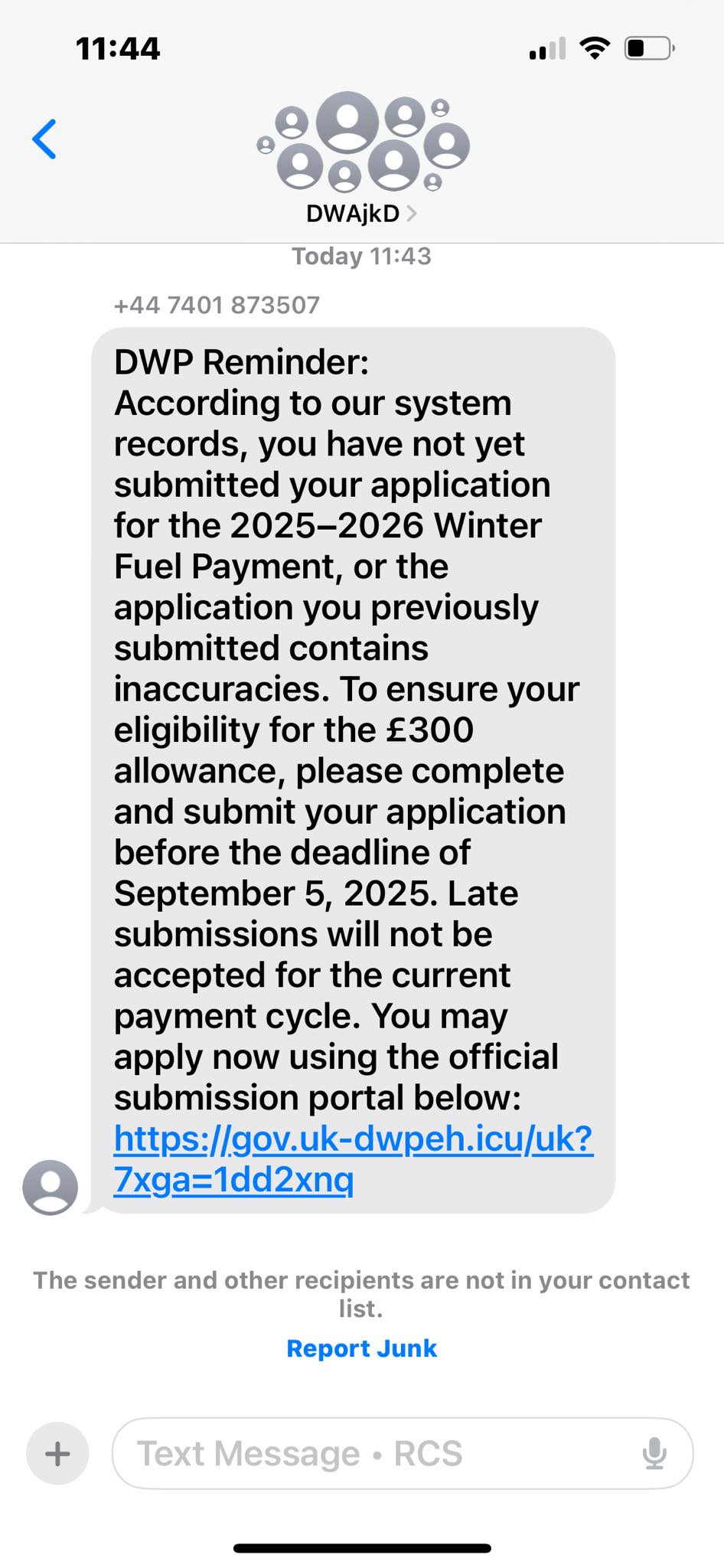The image size is (724, 1568).
Task: Open the plus attachments menu
Action: tap(57, 1453)
